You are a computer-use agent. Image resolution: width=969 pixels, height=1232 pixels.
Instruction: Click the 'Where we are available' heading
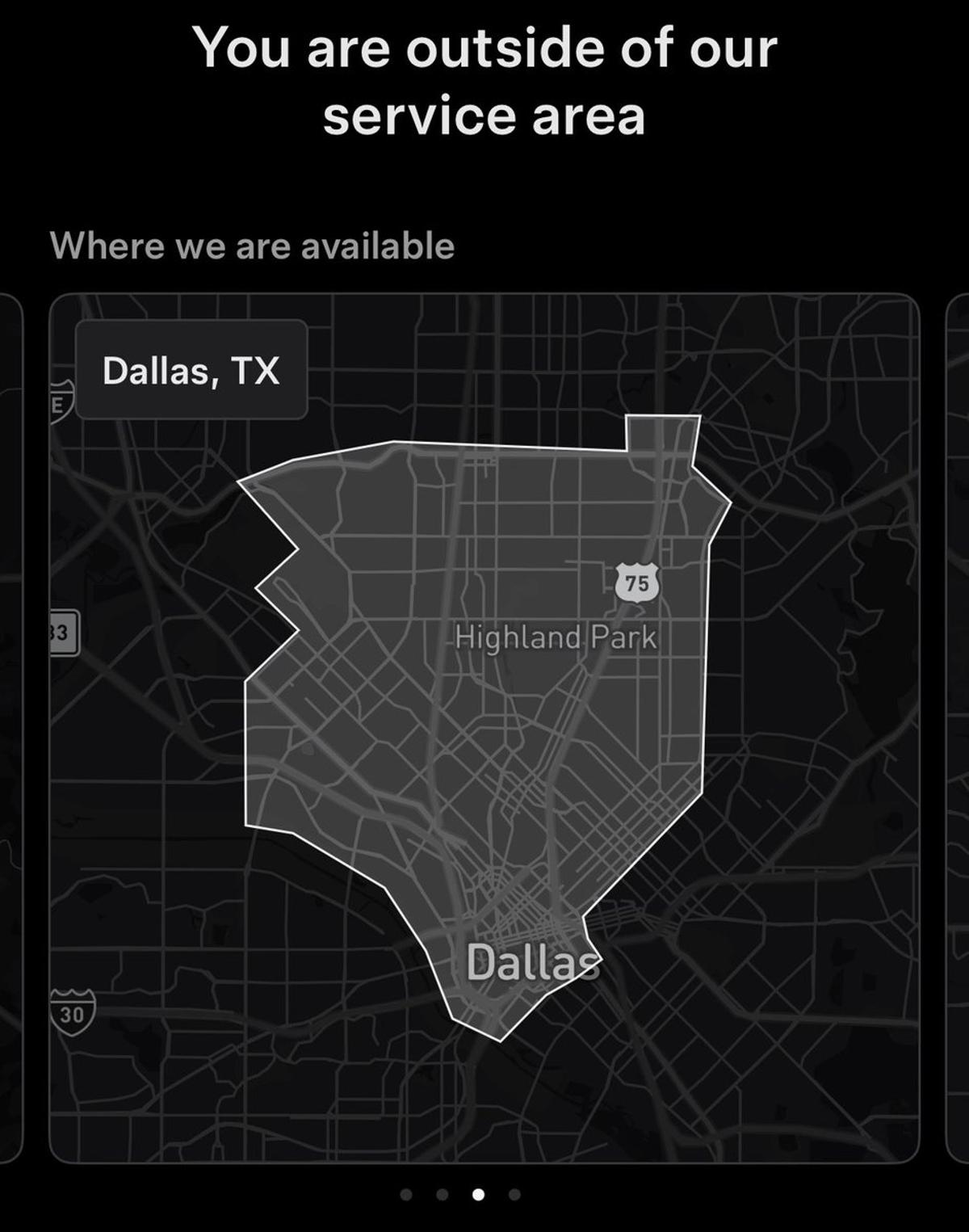254,245
